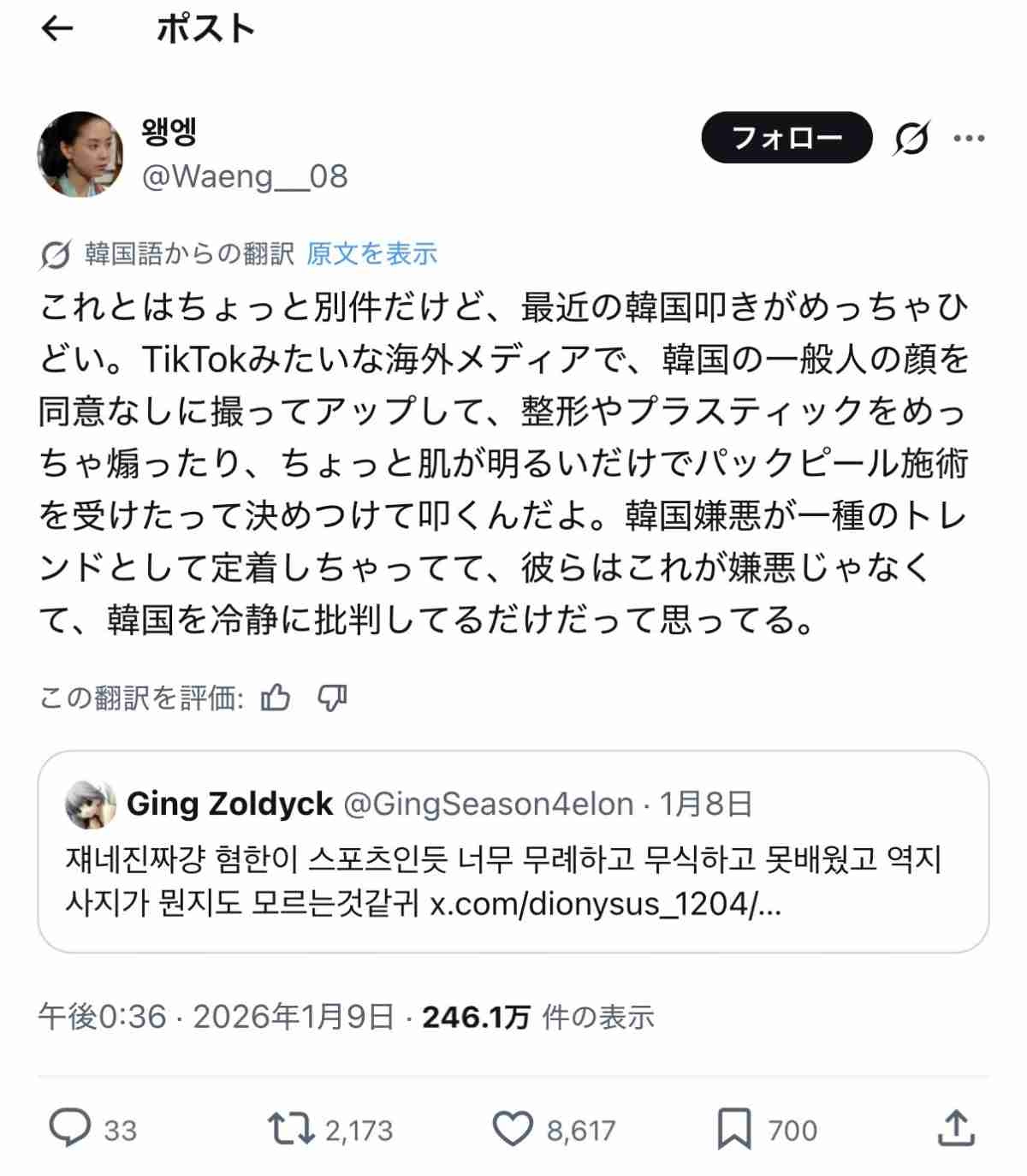The width and height of the screenshot is (1027, 1176).
Task: Like this post
Action: click(x=513, y=1128)
